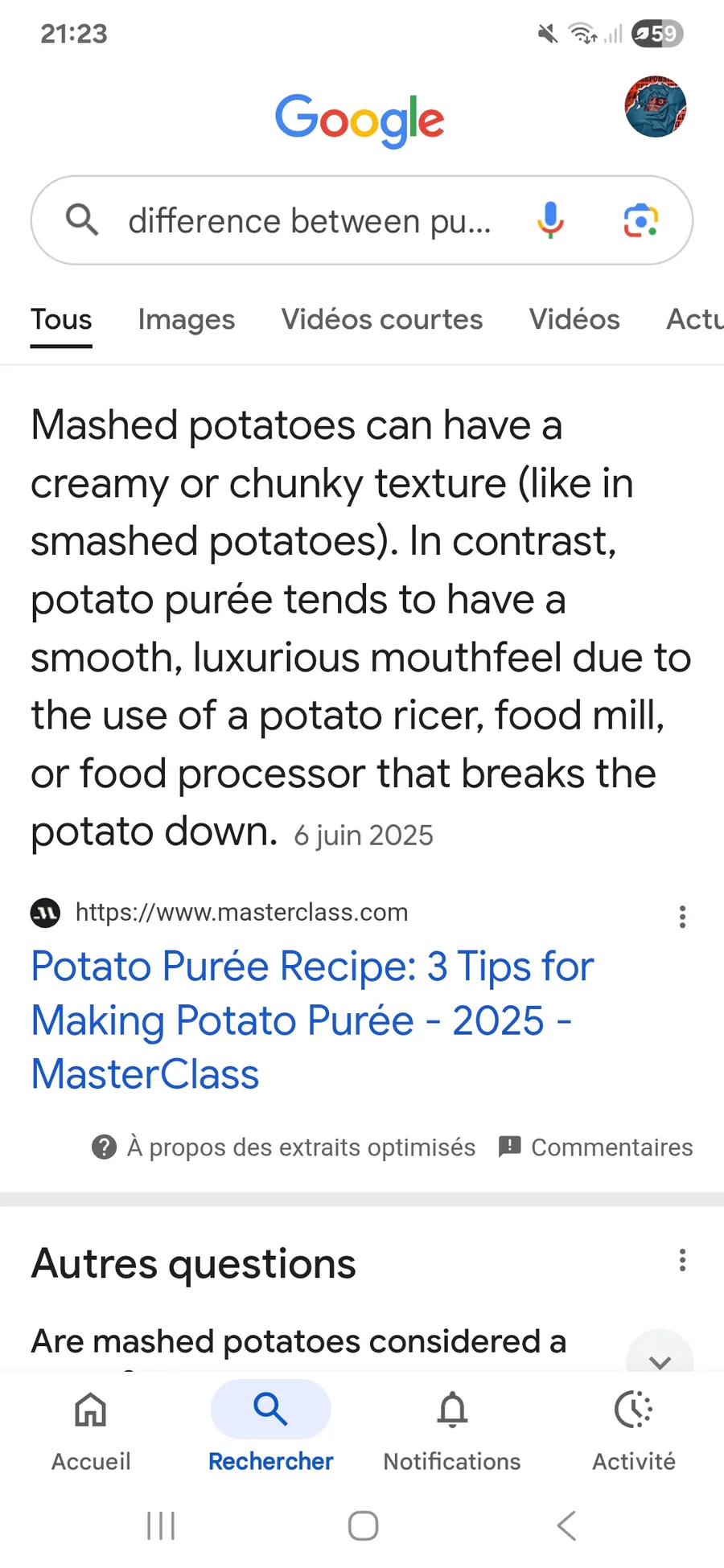Tap the search box with the query

[x=310, y=221]
